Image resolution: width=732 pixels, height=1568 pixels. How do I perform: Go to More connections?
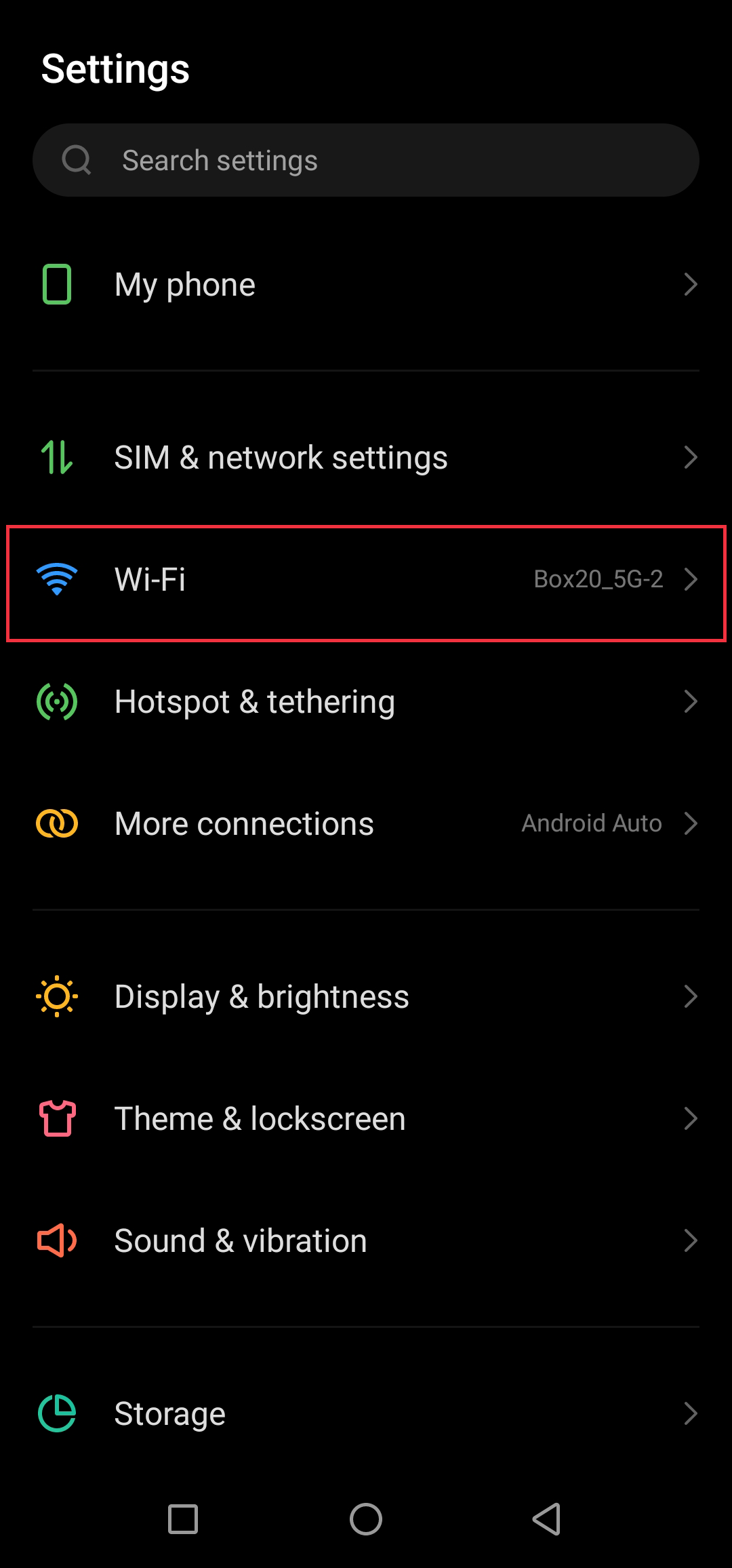click(x=366, y=823)
